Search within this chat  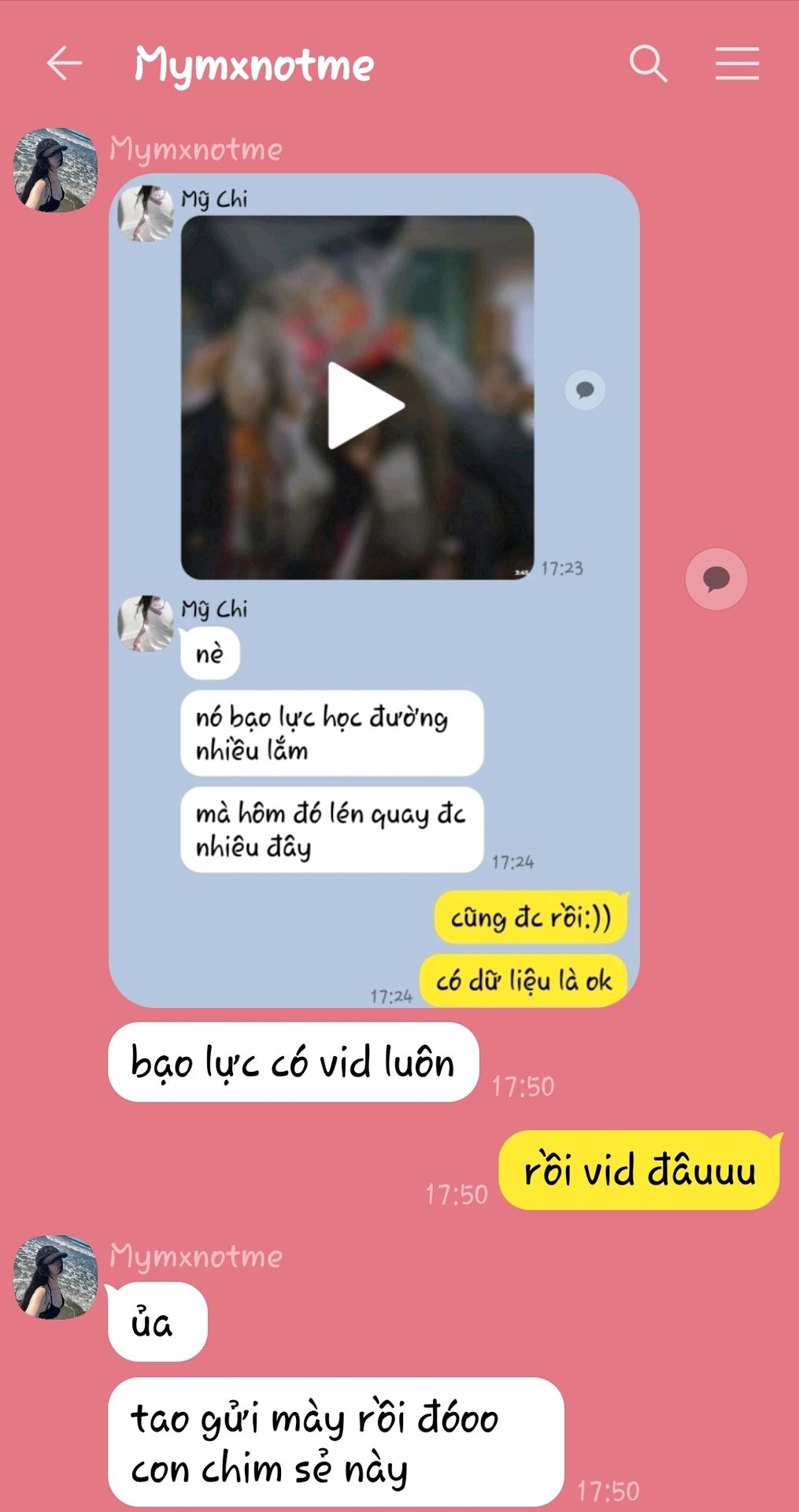click(x=648, y=64)
